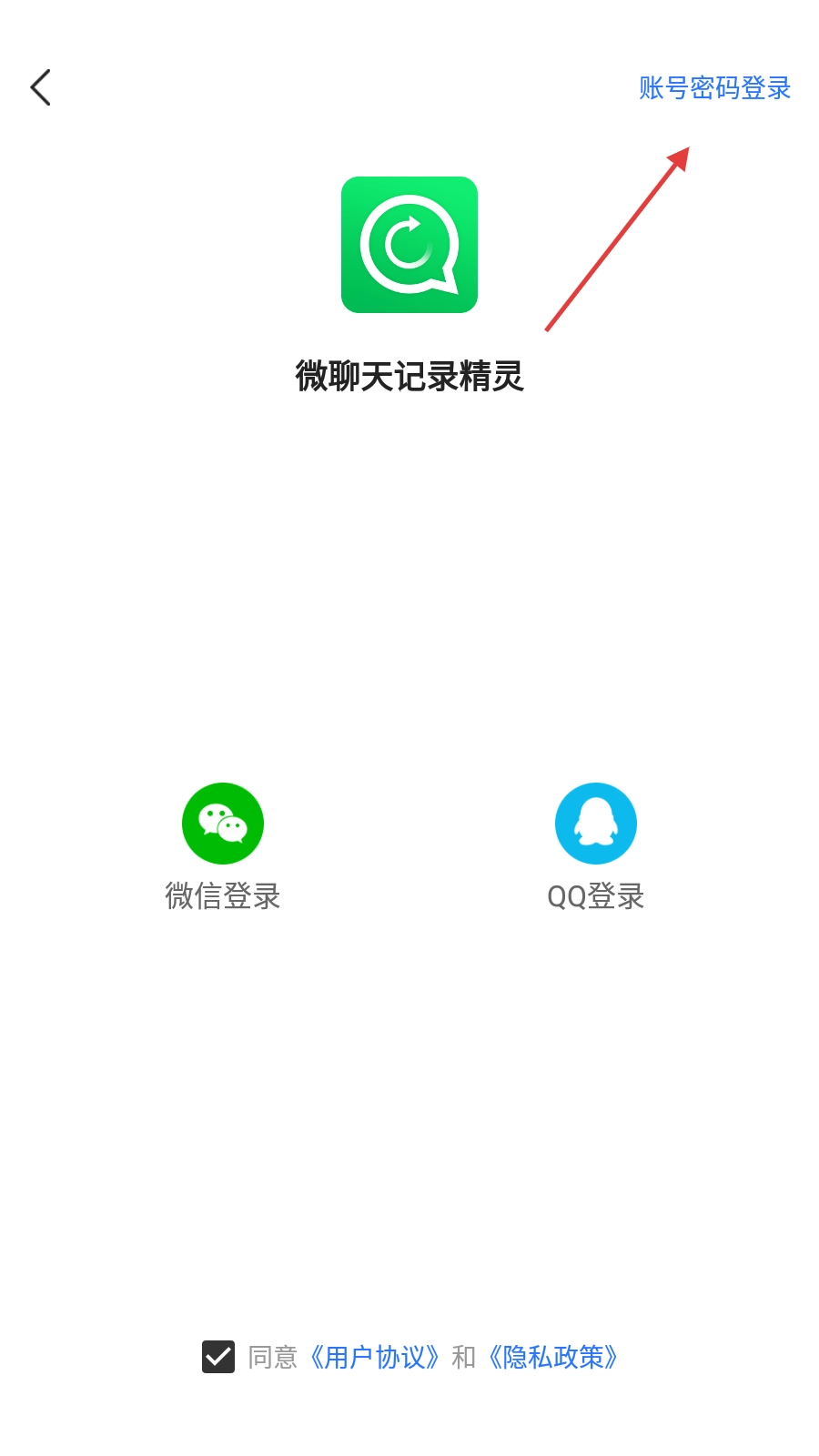This screenshot has height=1456, width=819.
Task: Open 账号密码登录 account password login
Action: pyautogui.click(x=714, y=88)
